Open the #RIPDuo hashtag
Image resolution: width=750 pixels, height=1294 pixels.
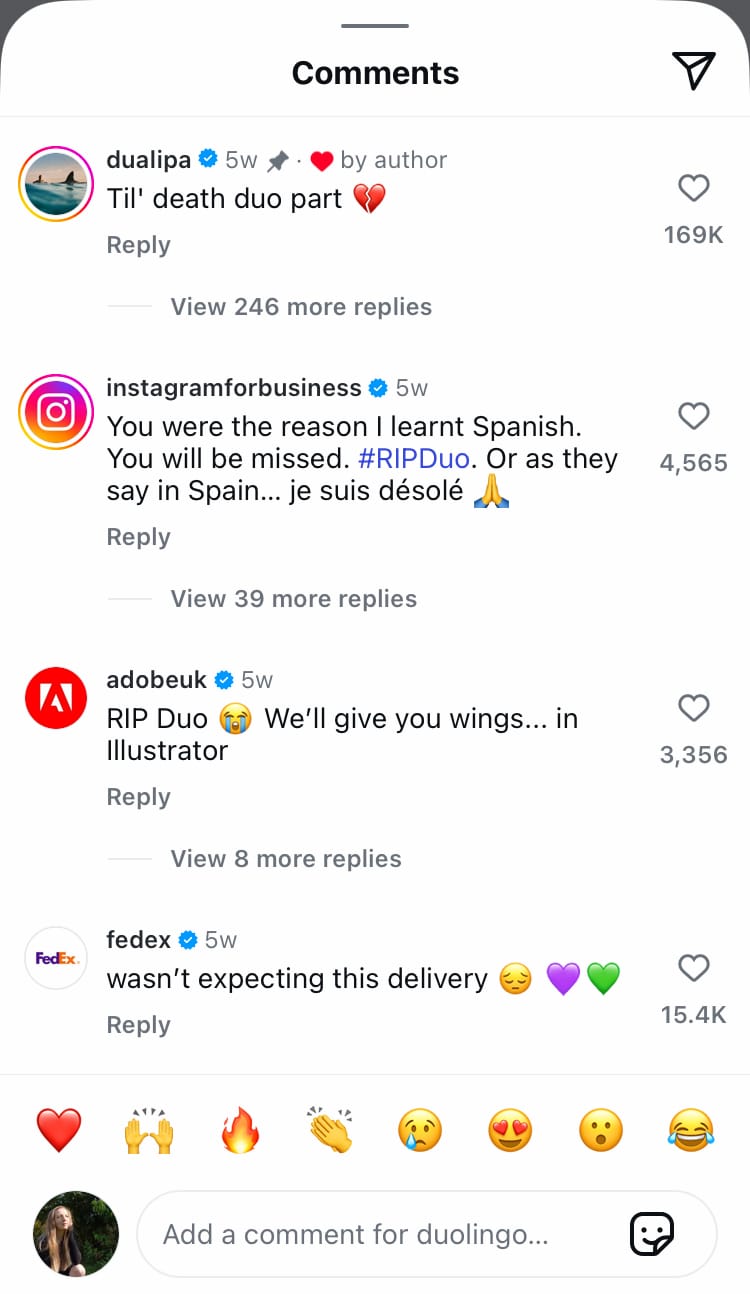click(x=413, y=459)
